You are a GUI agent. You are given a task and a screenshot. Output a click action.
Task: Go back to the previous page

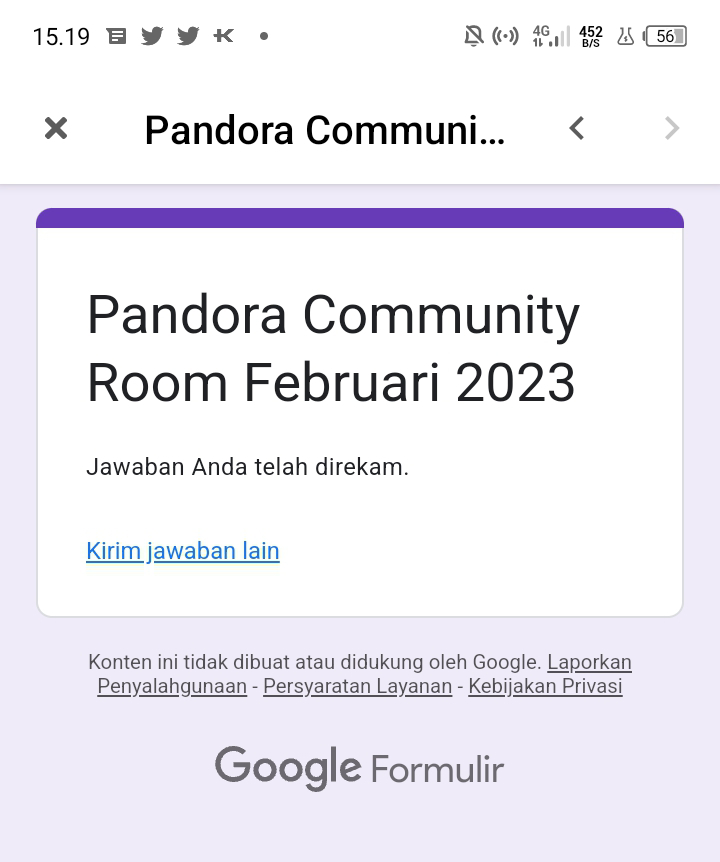577,128
